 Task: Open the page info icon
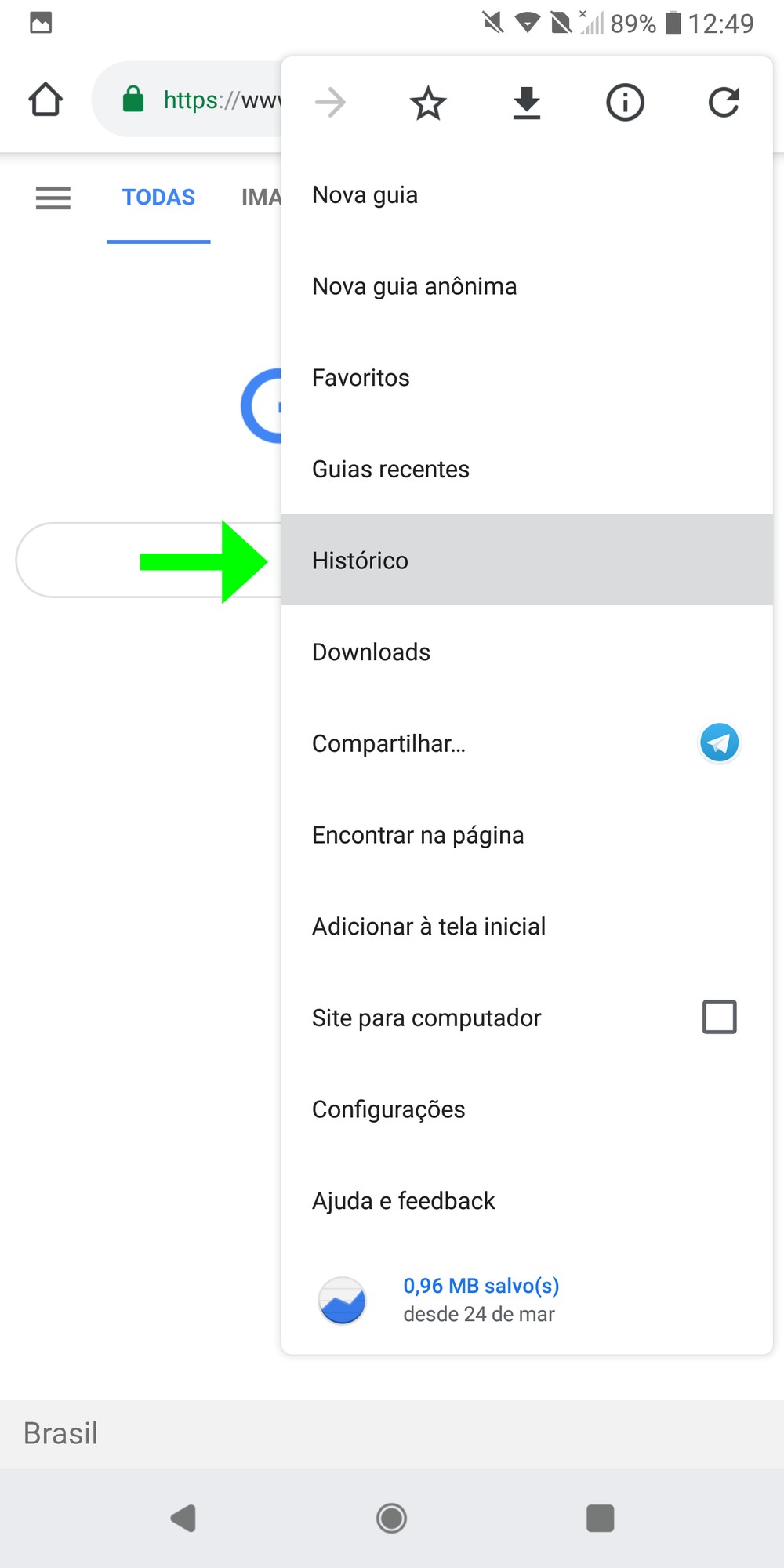[625, 103]
